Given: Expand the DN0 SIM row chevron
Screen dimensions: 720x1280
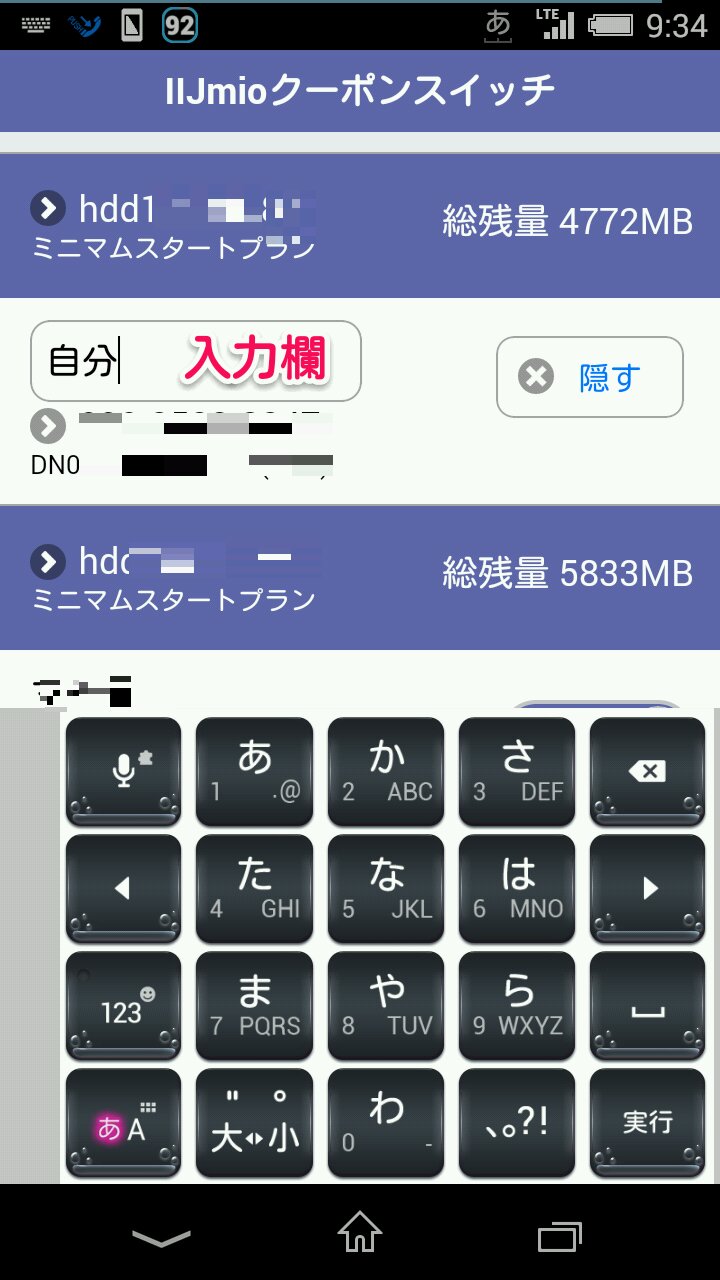Looking at the screenshot, I should [47, 426].
